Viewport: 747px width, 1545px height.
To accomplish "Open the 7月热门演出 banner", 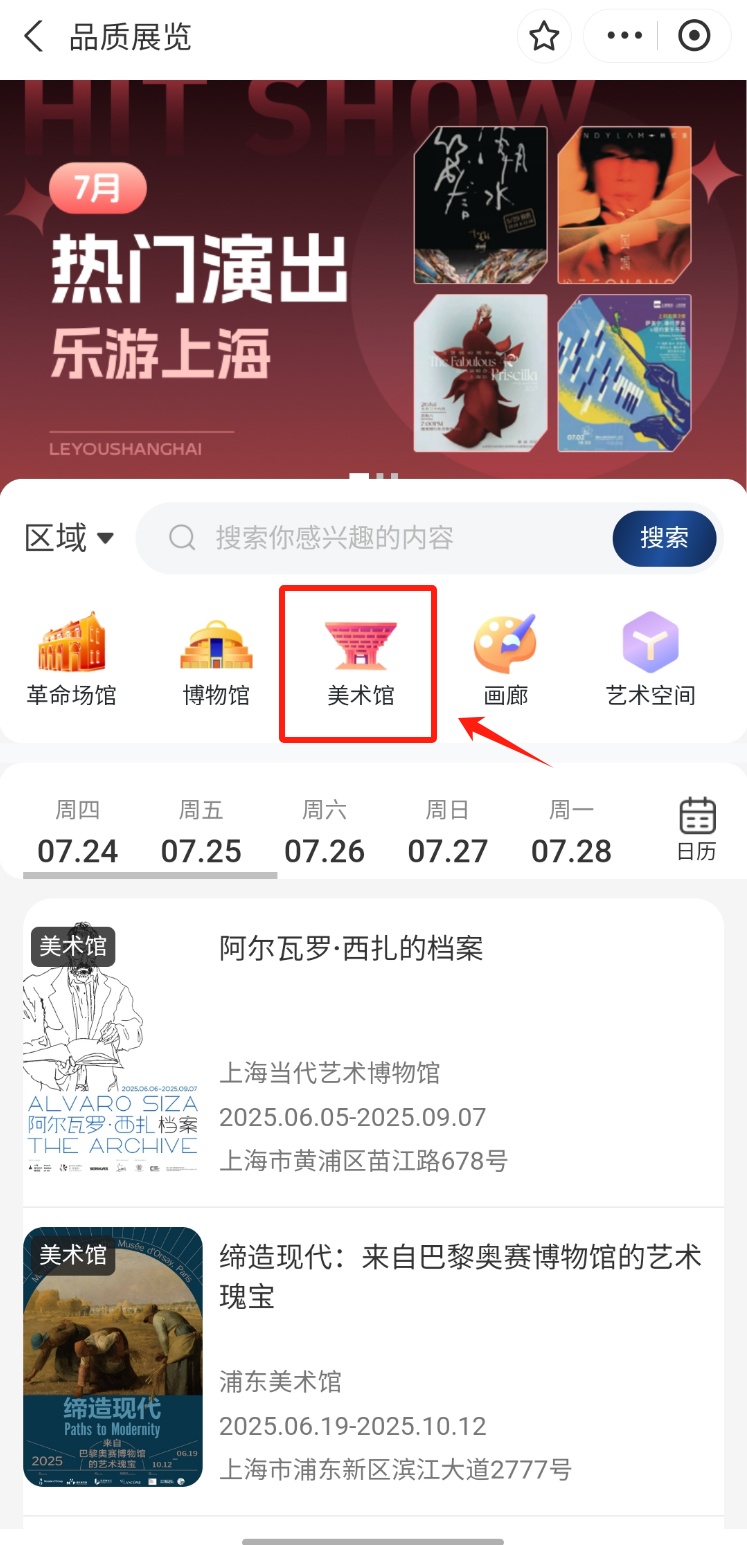I will [373, 280].
